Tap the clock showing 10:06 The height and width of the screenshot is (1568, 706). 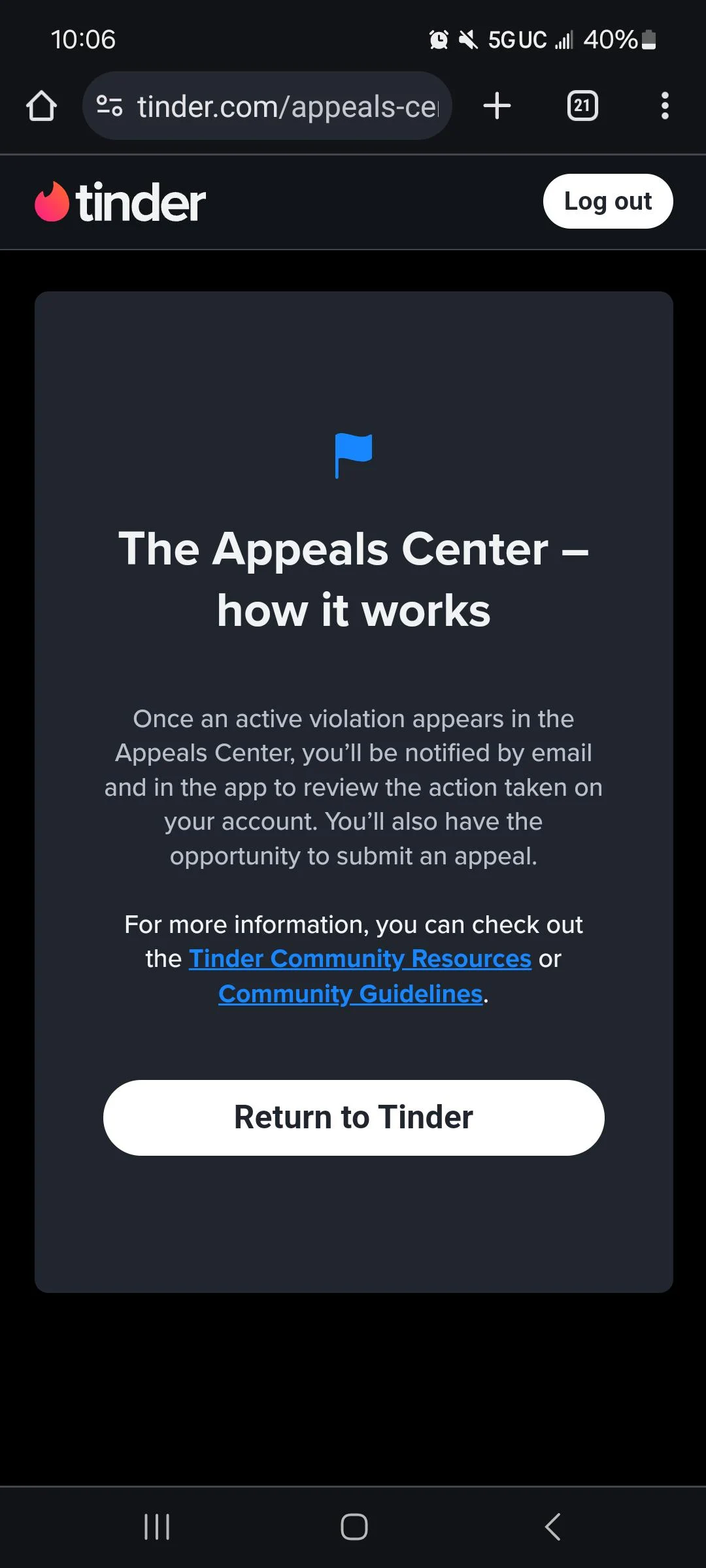pos(84,39)
